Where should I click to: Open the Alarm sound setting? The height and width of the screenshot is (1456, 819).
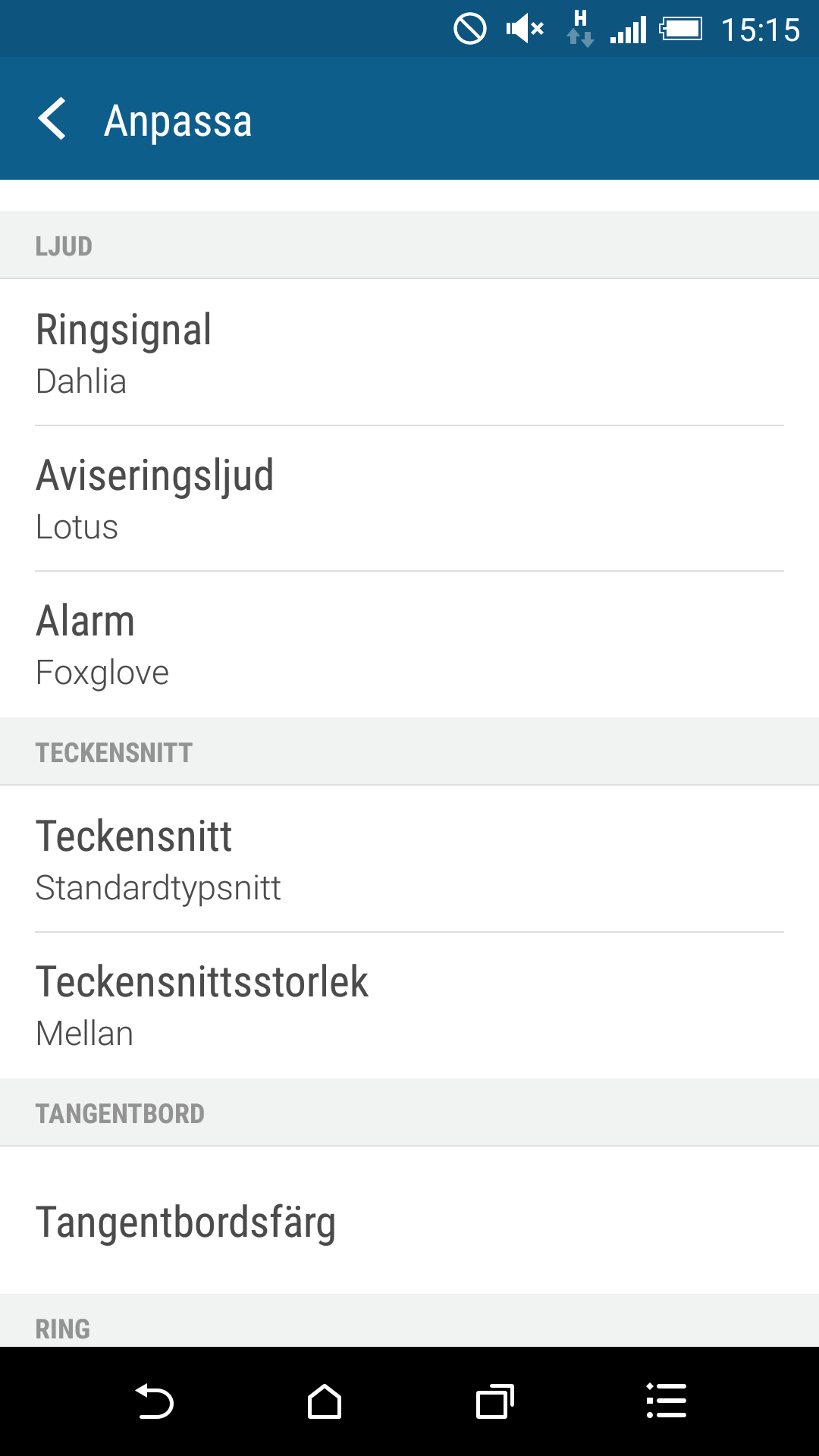(409, 644)
